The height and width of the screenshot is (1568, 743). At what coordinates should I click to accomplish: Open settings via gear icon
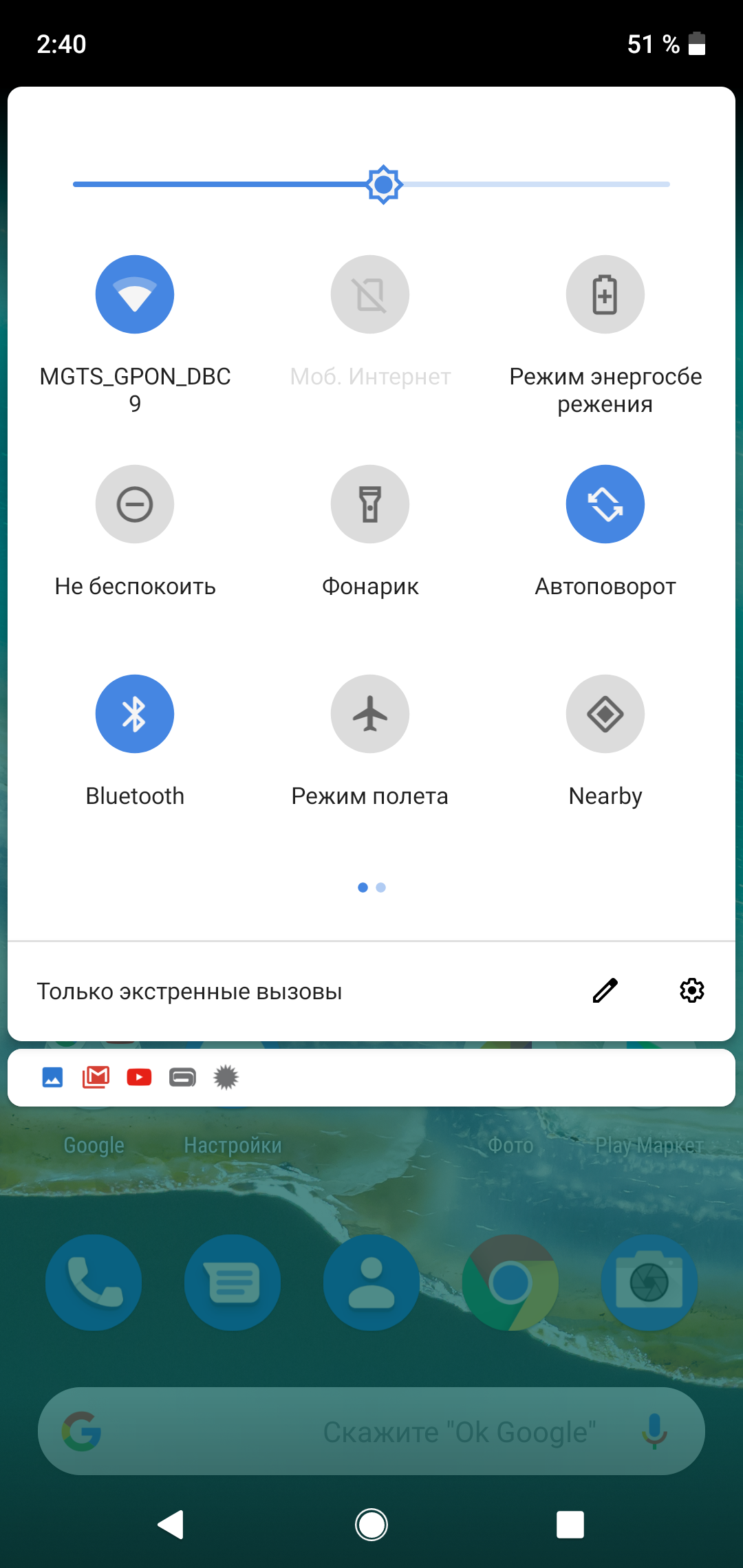(x=691, y=990)
